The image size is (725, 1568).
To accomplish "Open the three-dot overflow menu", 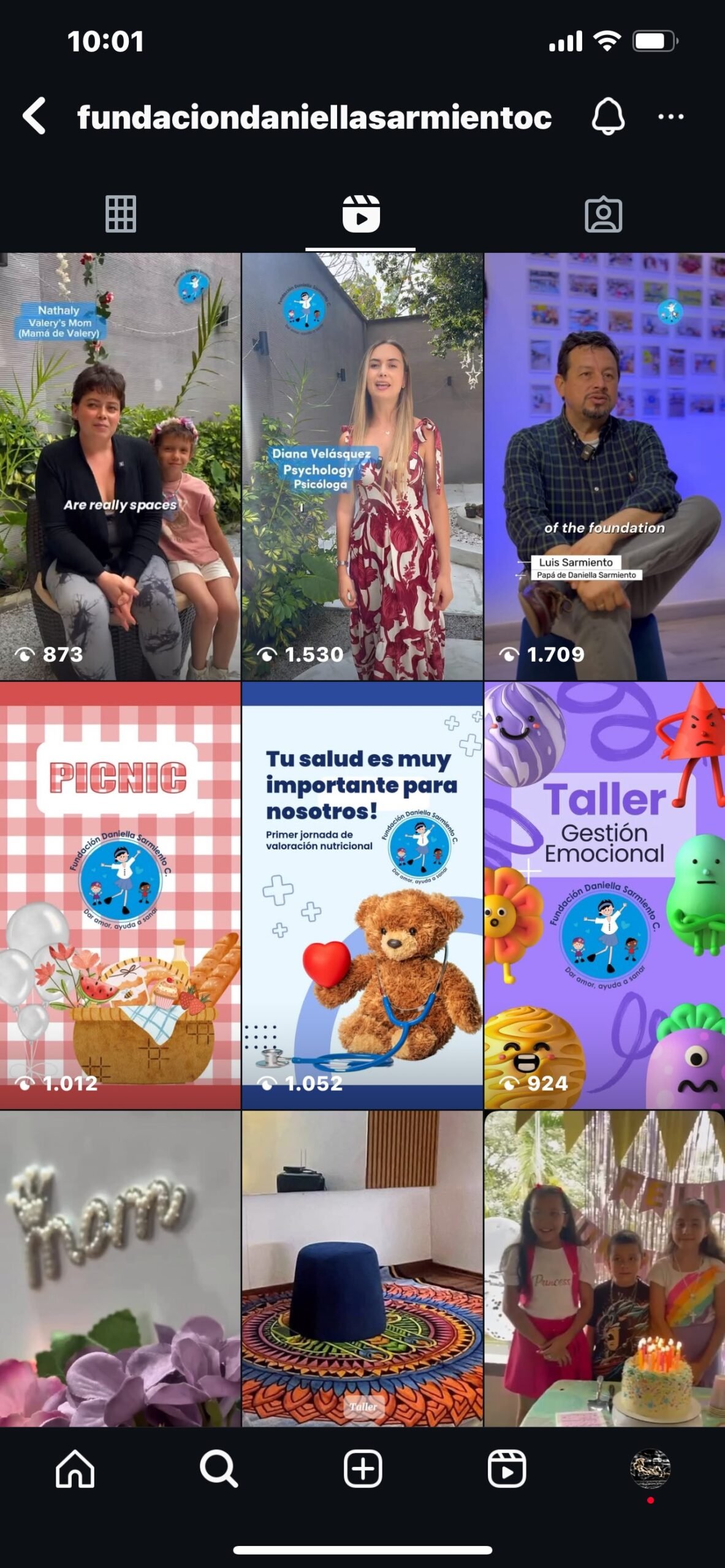I will click(670, 116).
